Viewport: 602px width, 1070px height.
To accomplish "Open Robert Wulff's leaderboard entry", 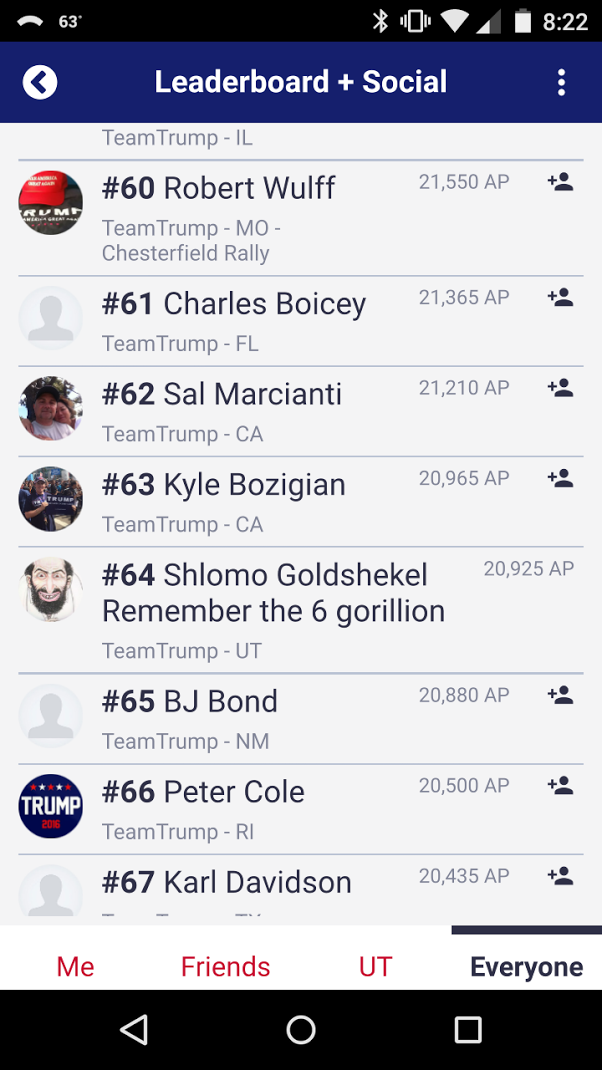I will point(250,218).
